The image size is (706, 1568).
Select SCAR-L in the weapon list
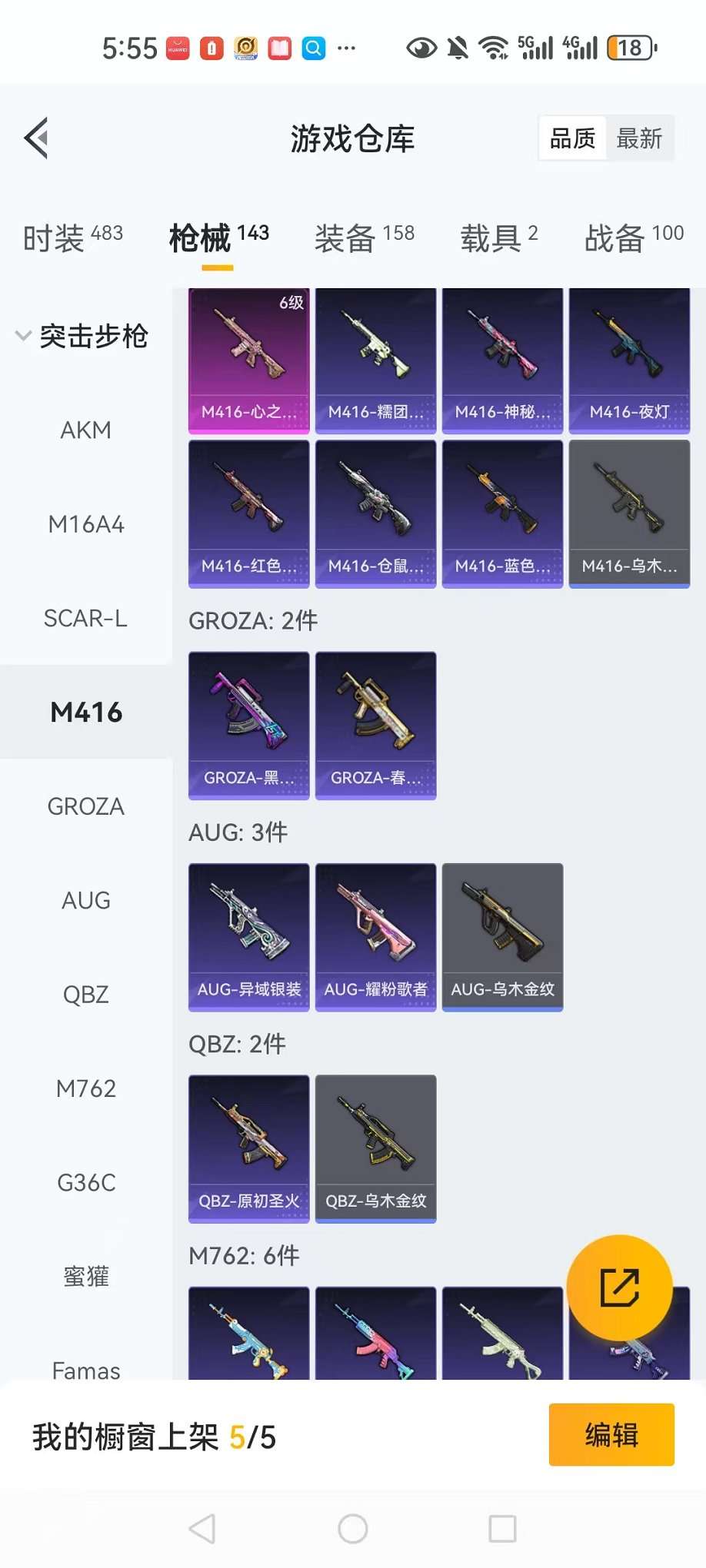(86, 618)
